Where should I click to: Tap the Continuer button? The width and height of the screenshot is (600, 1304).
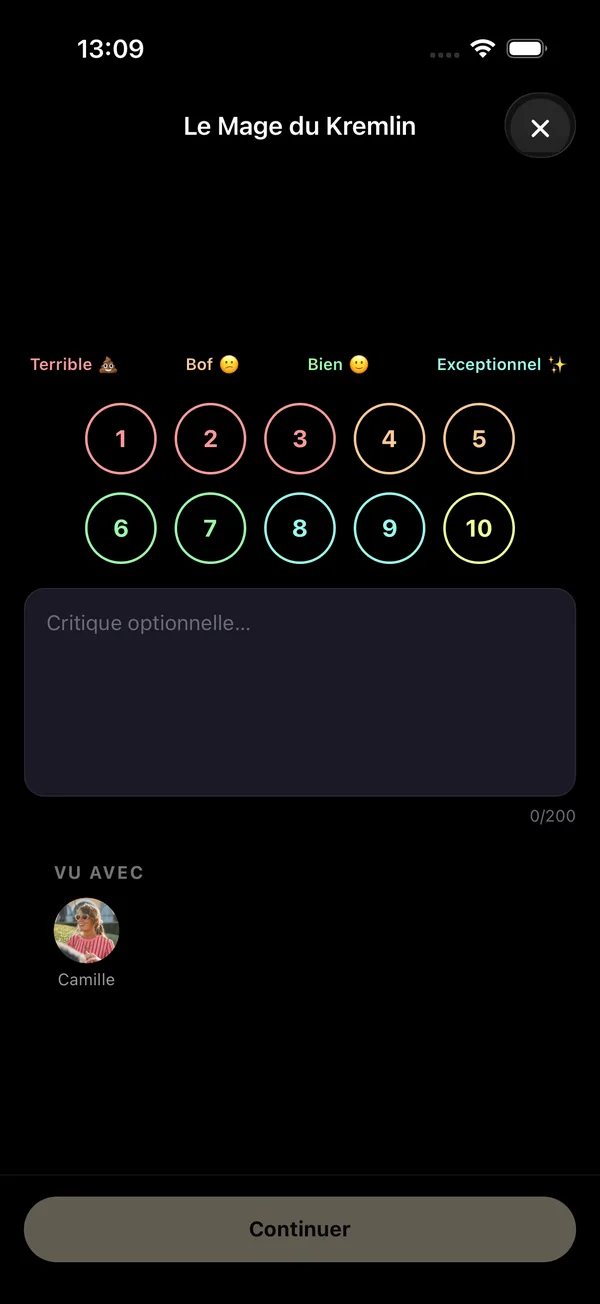pos(300,1229)
